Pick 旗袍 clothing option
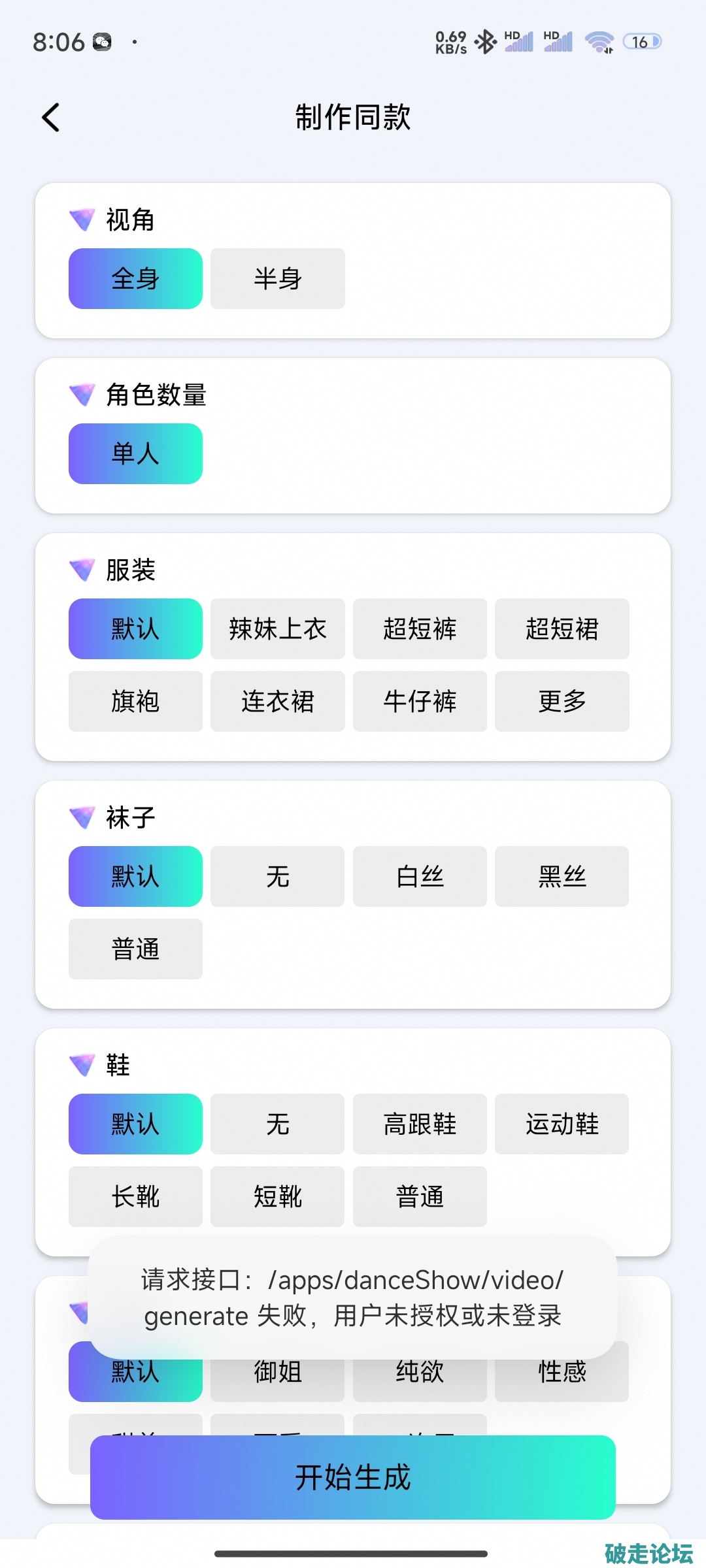 pos(135,701)
